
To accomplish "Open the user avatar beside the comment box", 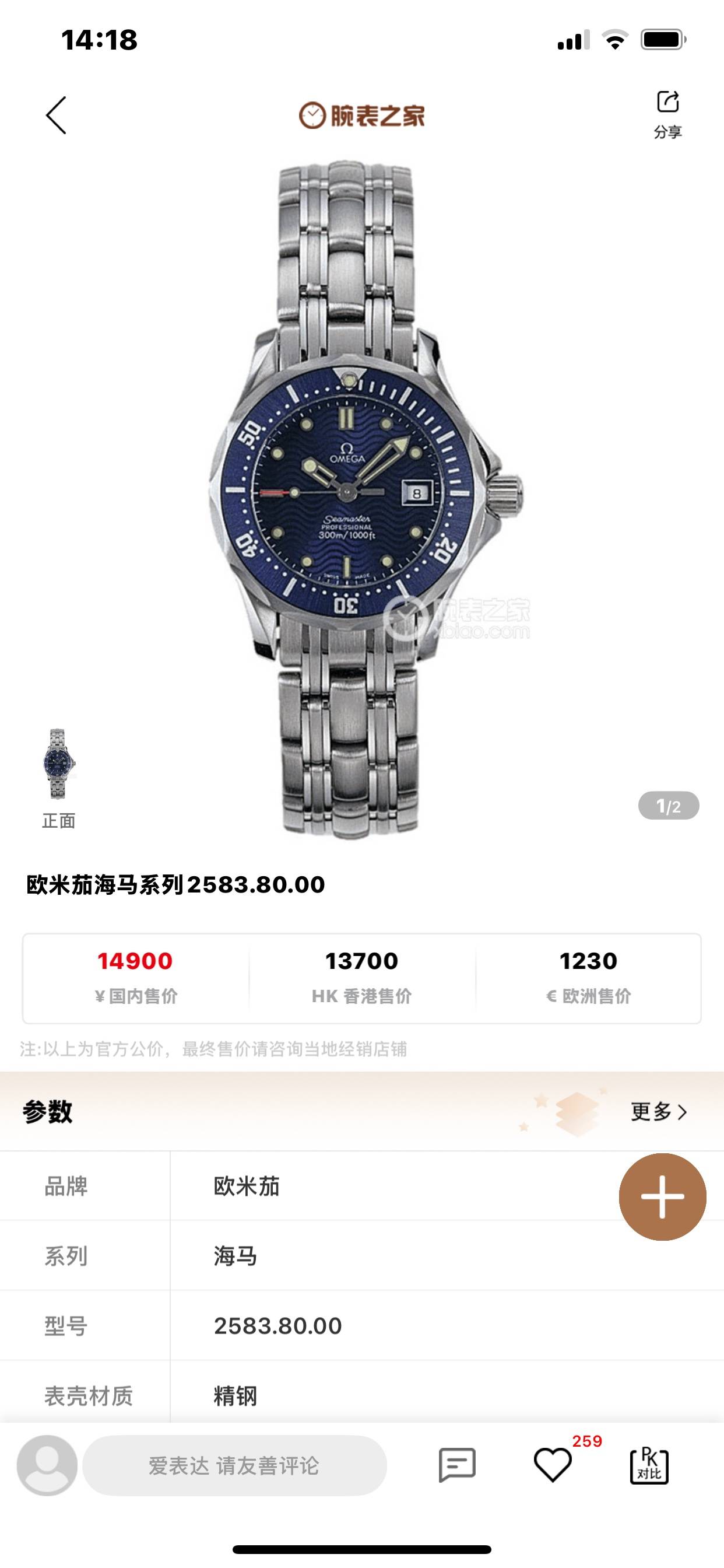I will pos(47,1465).
